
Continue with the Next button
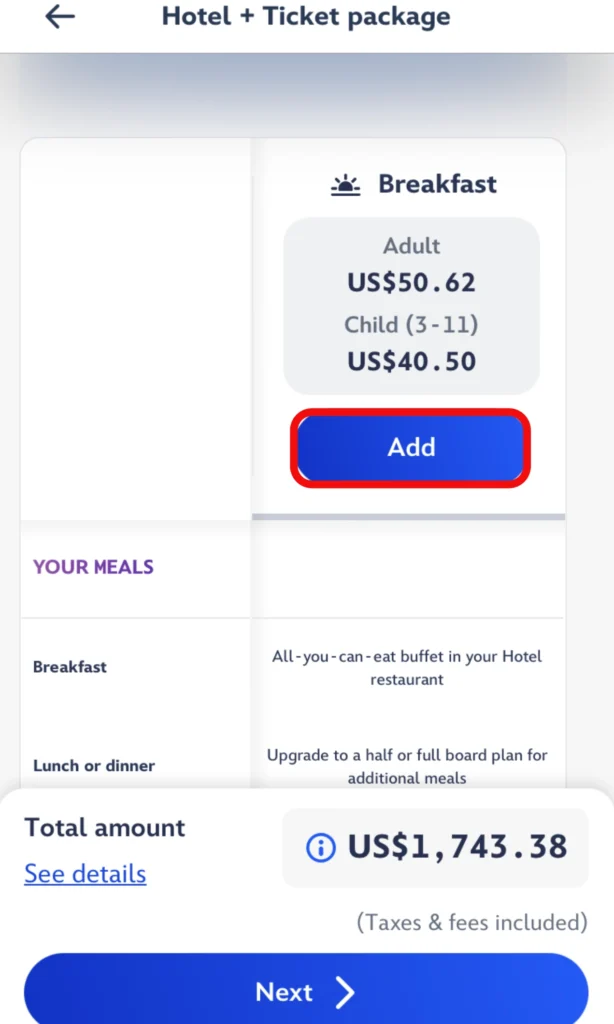(x=306, y=991)
